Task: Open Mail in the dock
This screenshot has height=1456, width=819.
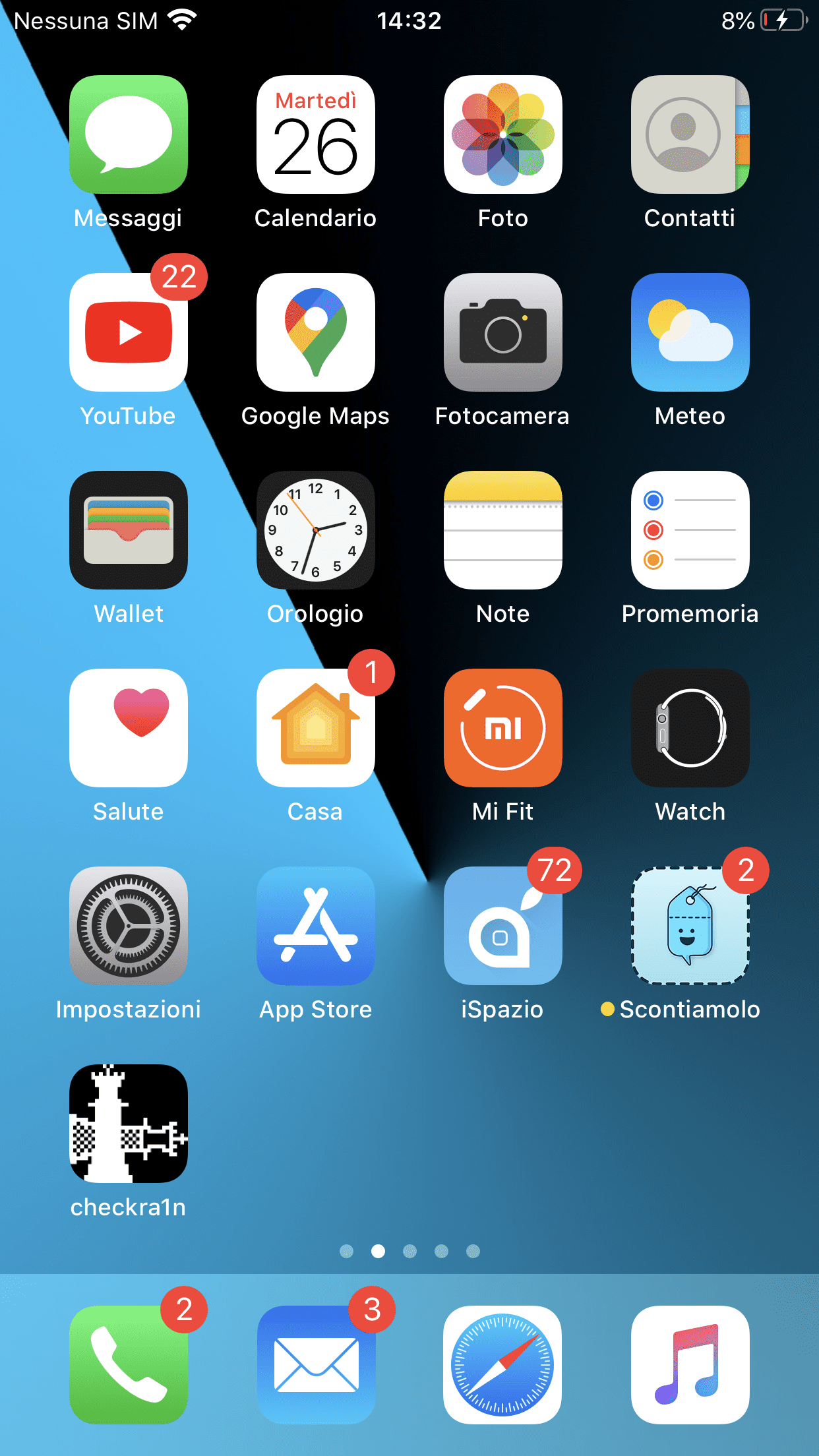Action: tap(316, 1365)
